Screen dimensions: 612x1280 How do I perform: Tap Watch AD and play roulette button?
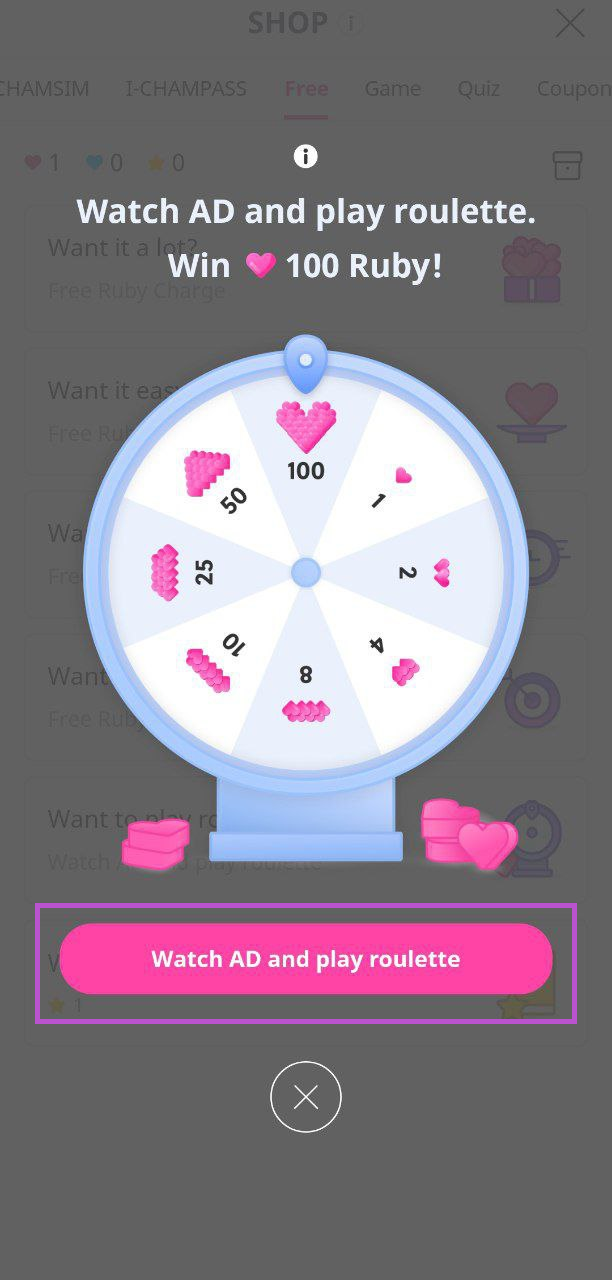tap(306, 959)
